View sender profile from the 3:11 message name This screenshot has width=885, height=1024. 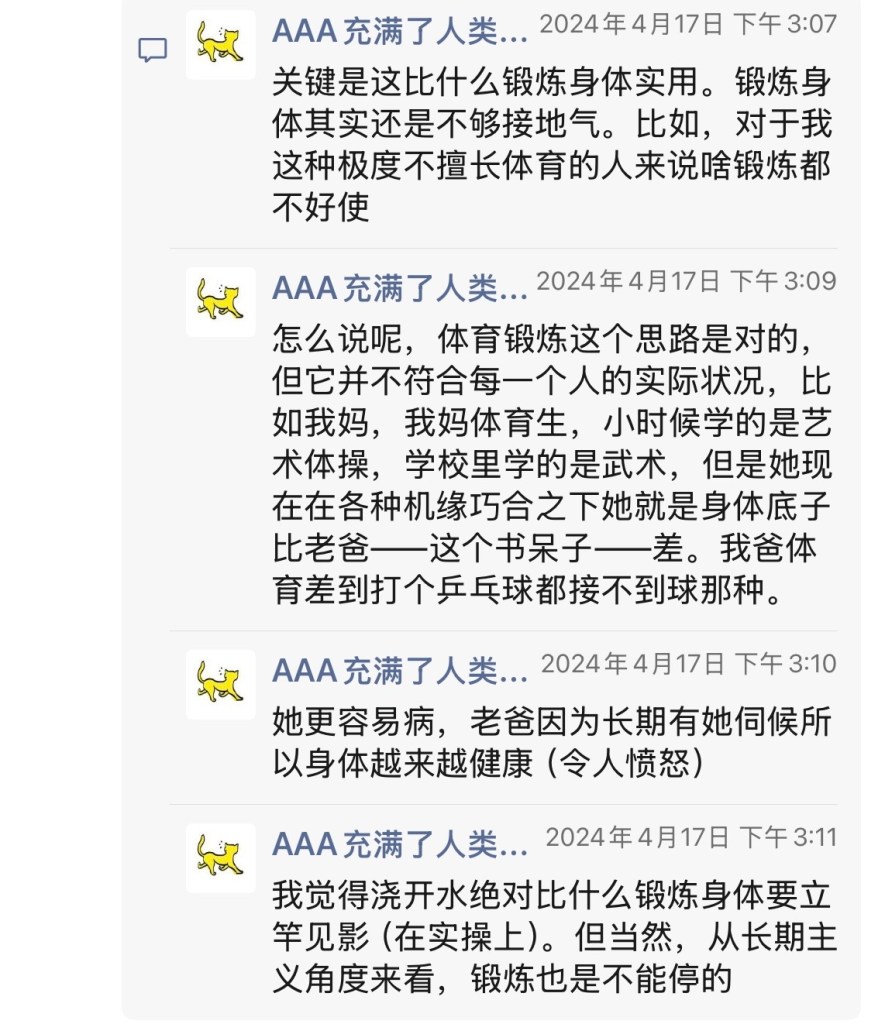point(399,845)
